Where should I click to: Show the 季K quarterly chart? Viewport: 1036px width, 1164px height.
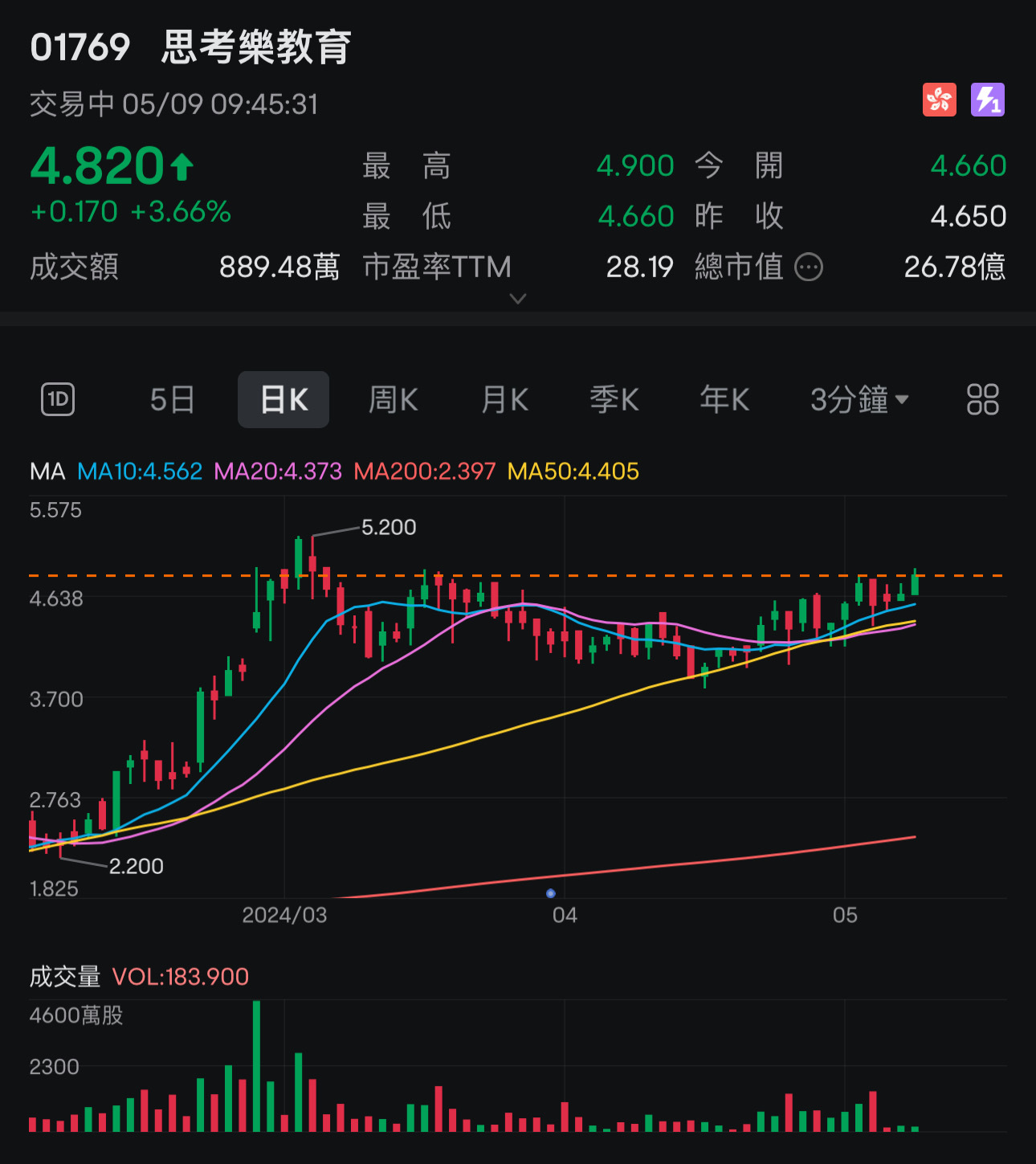point(614,399)
